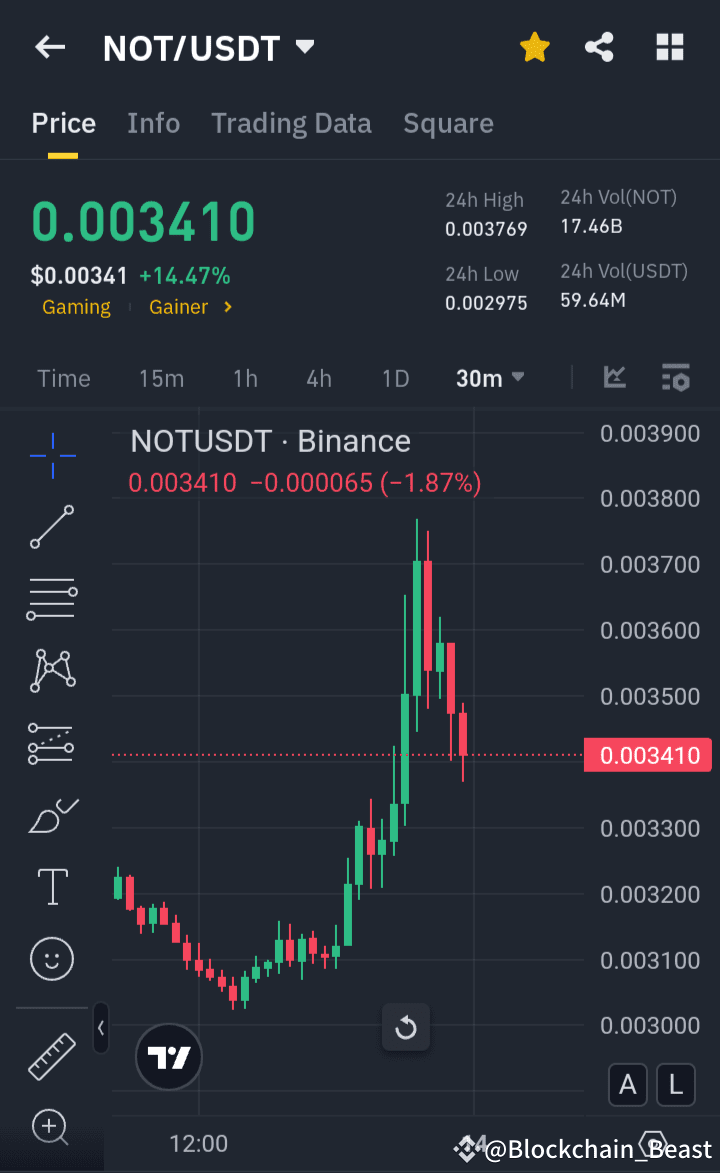Open the Square tab

(448, 123)
